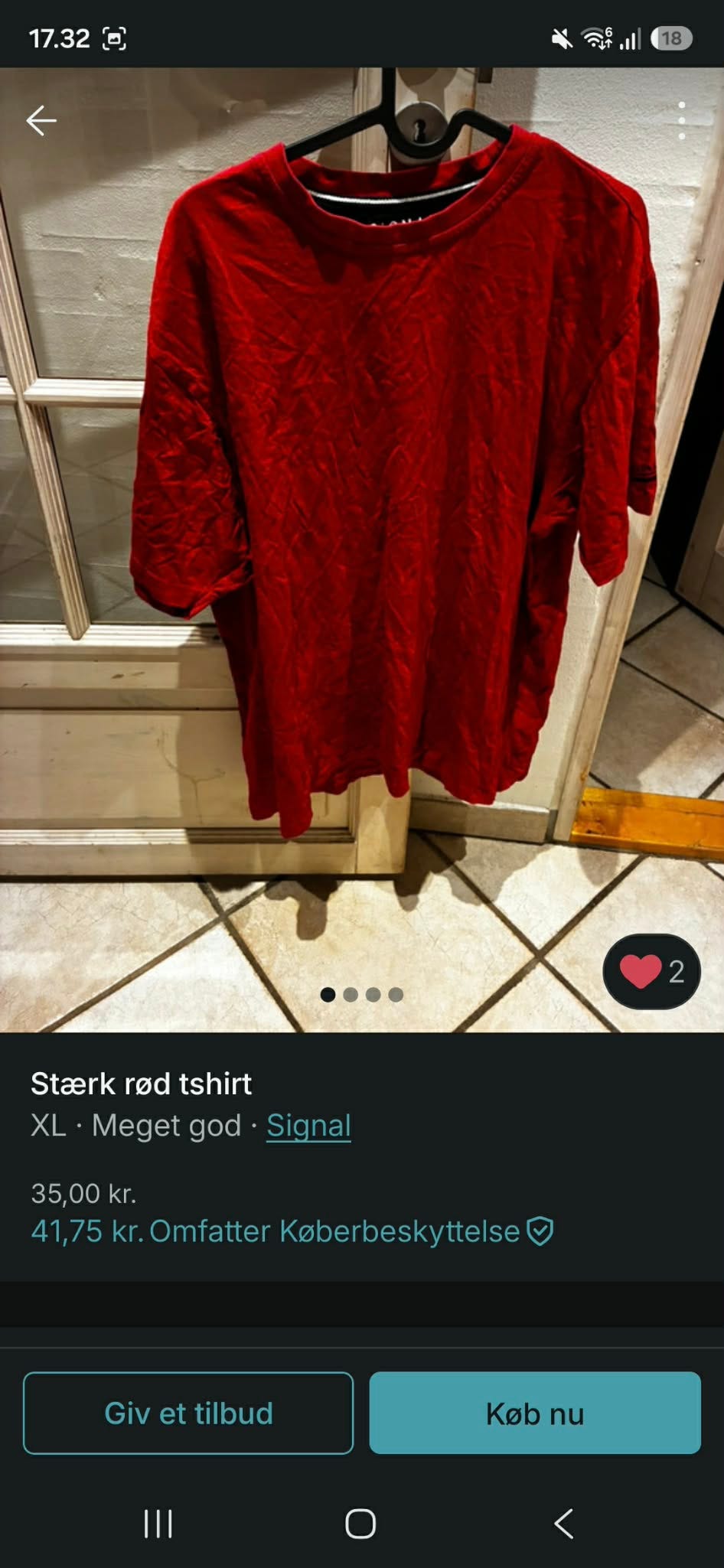Open the three-dot overflow menu
The height and width of the screenshot is (1568, 724).
click(x=681, y=121)
